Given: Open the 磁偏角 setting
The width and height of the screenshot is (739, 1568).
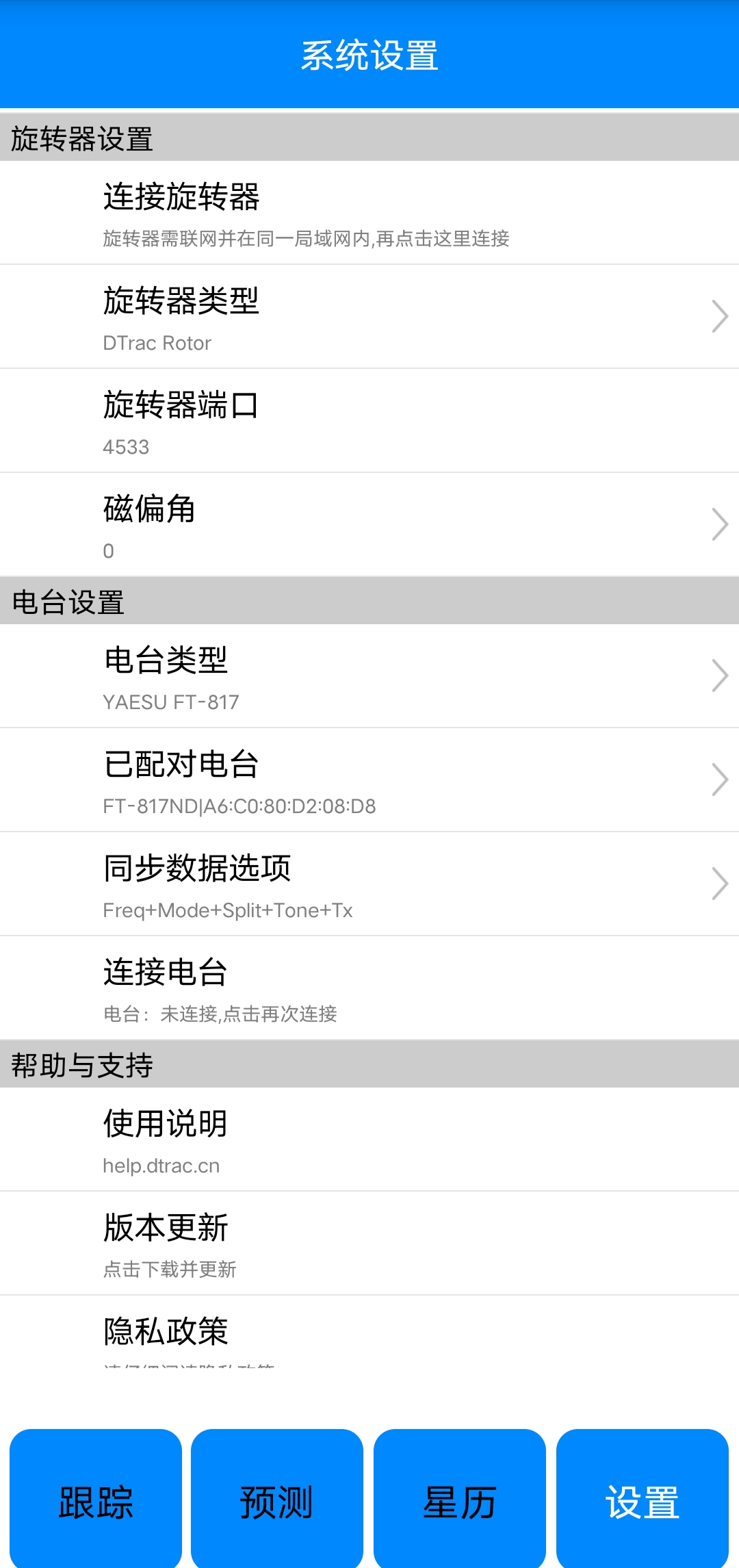Looking at the screenshot, I should 369,525.
